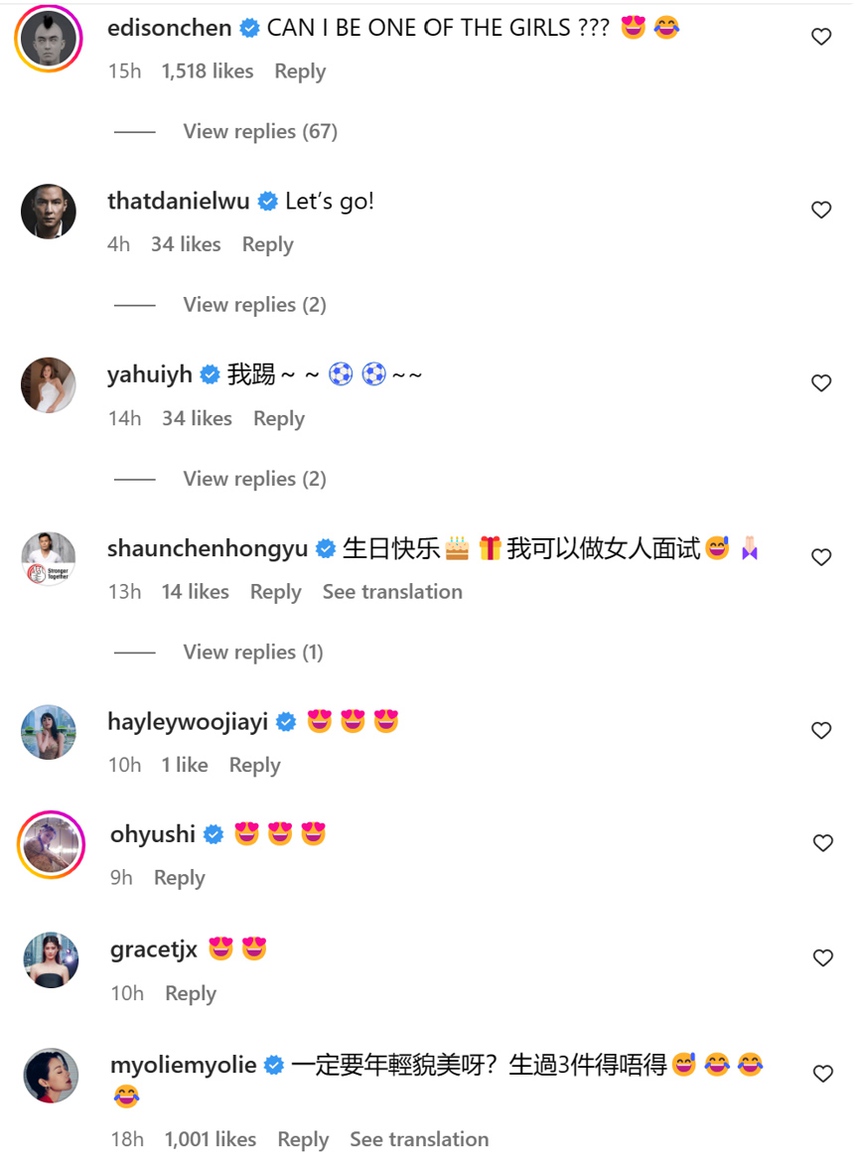Like the comment by yahuiyh
The image size is (860, 1168).
click(821, 384)
